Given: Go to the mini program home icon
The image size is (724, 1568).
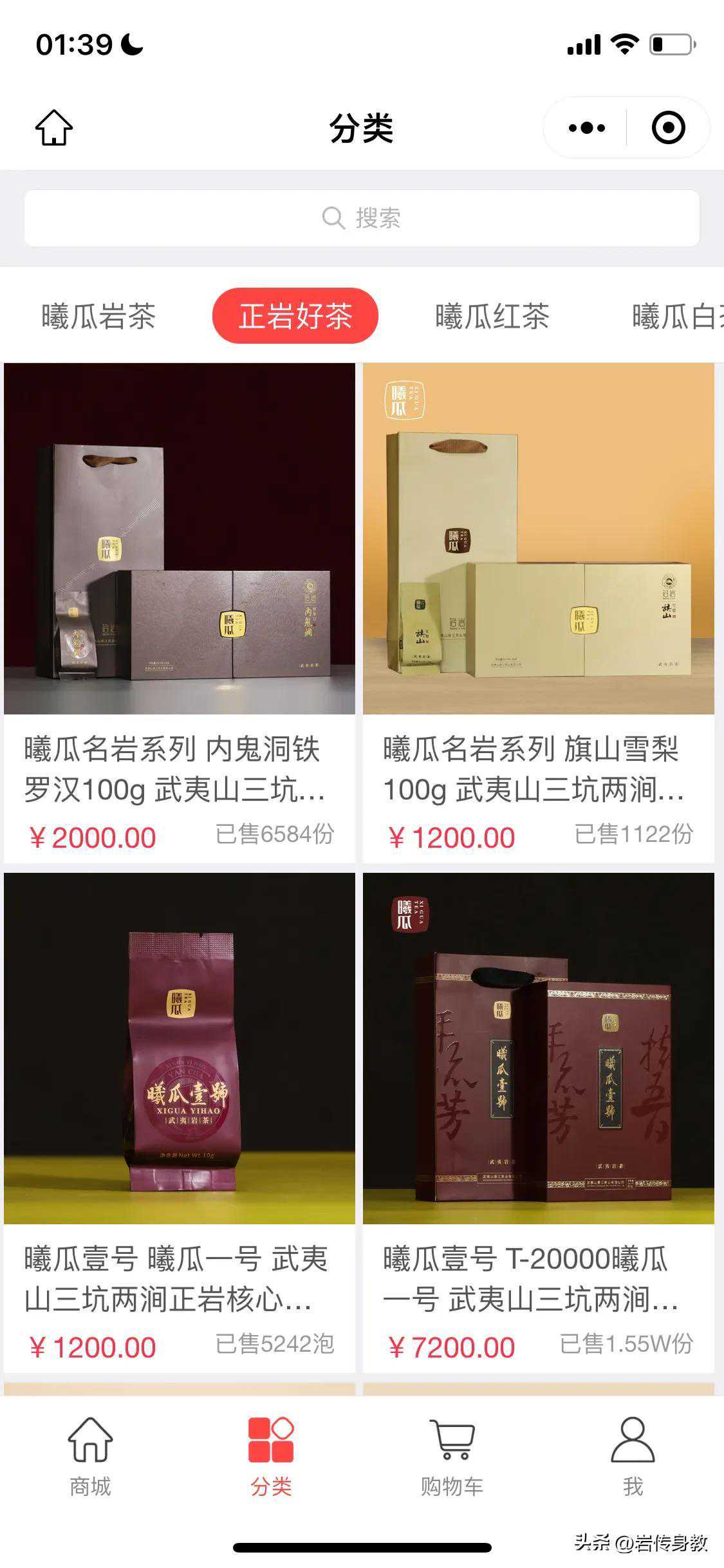Looking at the screenshot, I should pos(53,127).
